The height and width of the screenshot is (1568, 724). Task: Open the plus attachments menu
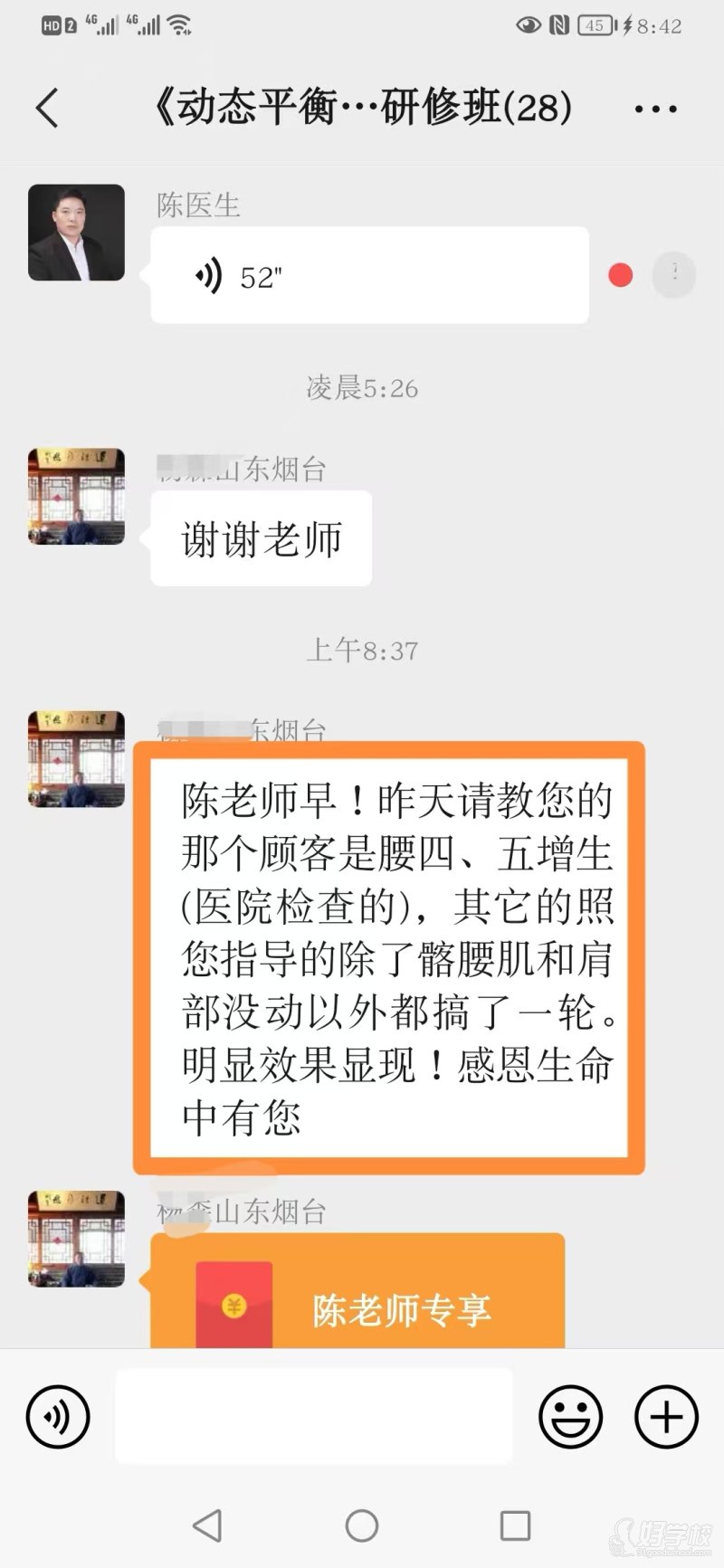click(666, 1416)
